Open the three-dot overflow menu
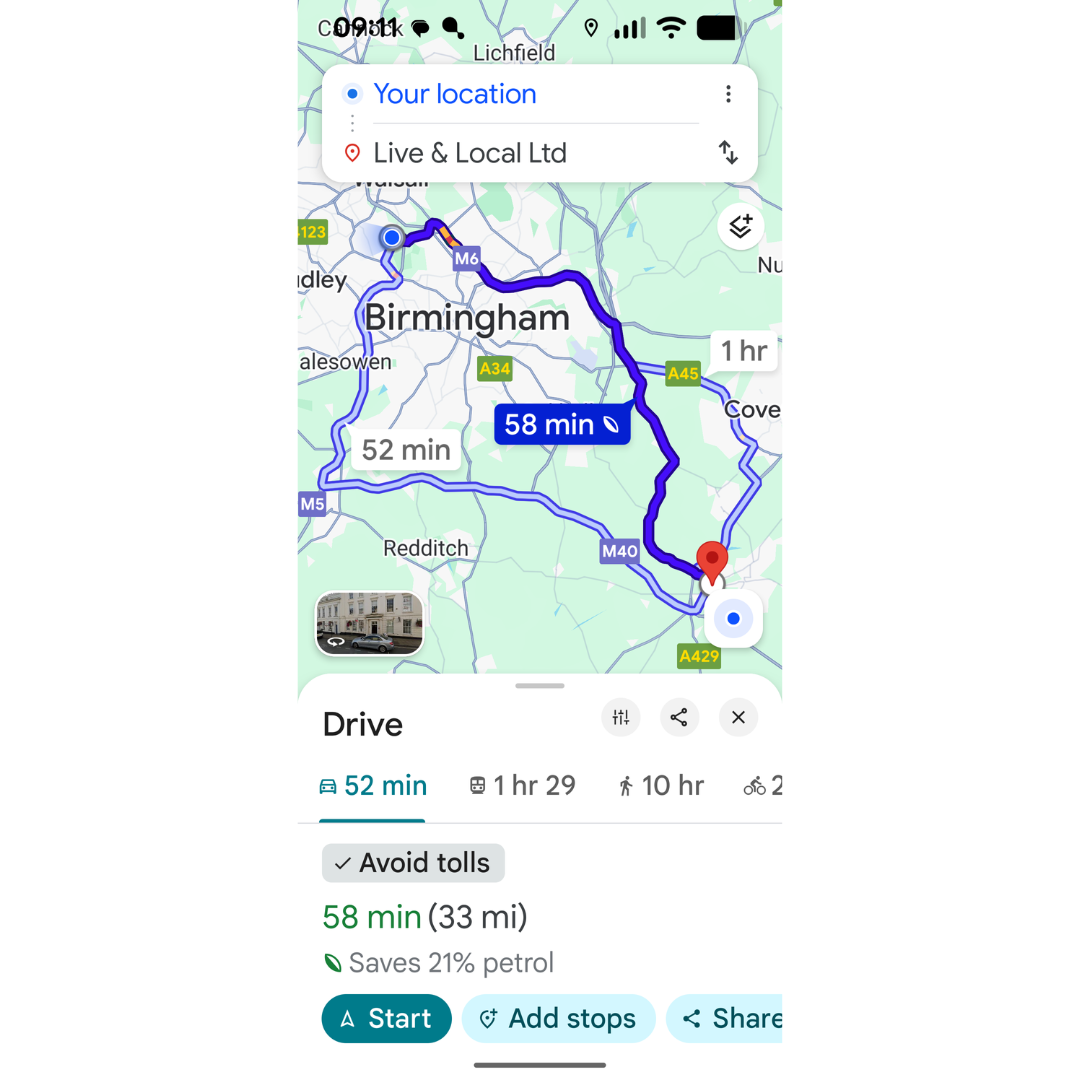Screen dimensions: 1080x1080 [x=728, y=94]
